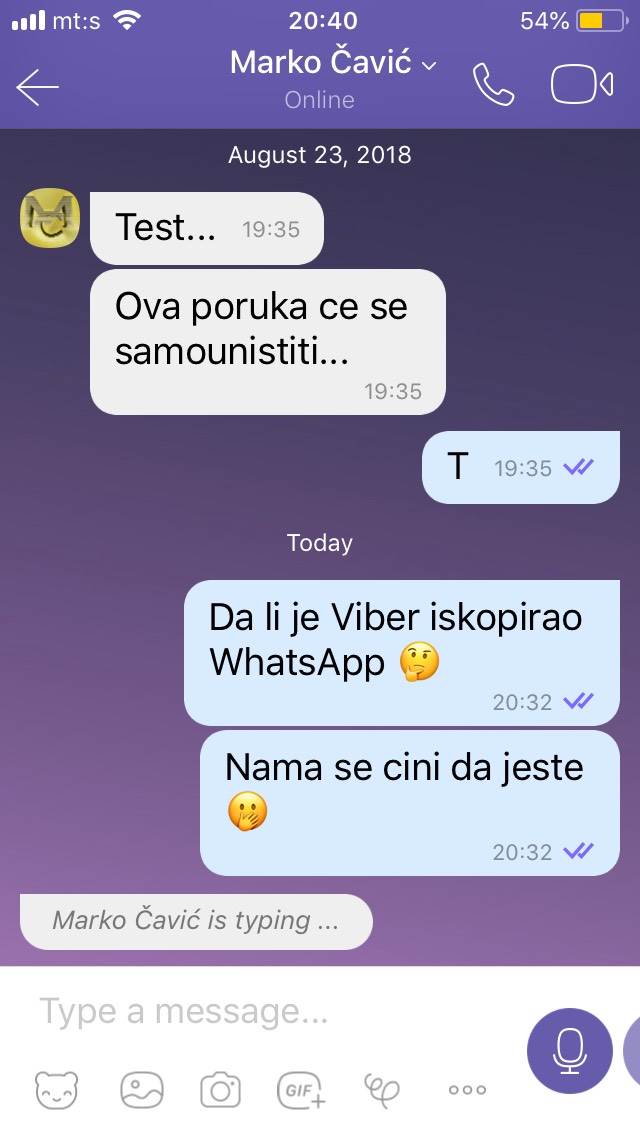
Task: Record a voice message with microphone button
Action: pyautogui.click(x=570, y=1050)
